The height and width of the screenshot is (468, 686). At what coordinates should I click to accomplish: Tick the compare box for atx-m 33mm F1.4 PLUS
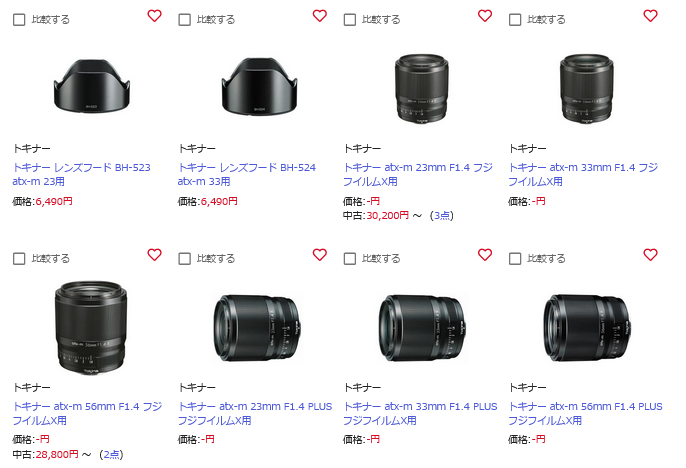[349, 258]
